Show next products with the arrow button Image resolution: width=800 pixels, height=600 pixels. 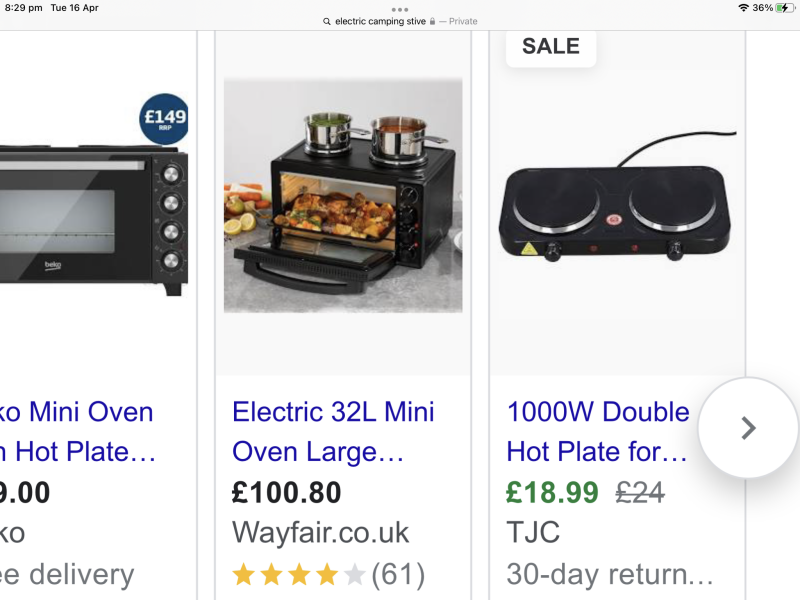[748, 428]
